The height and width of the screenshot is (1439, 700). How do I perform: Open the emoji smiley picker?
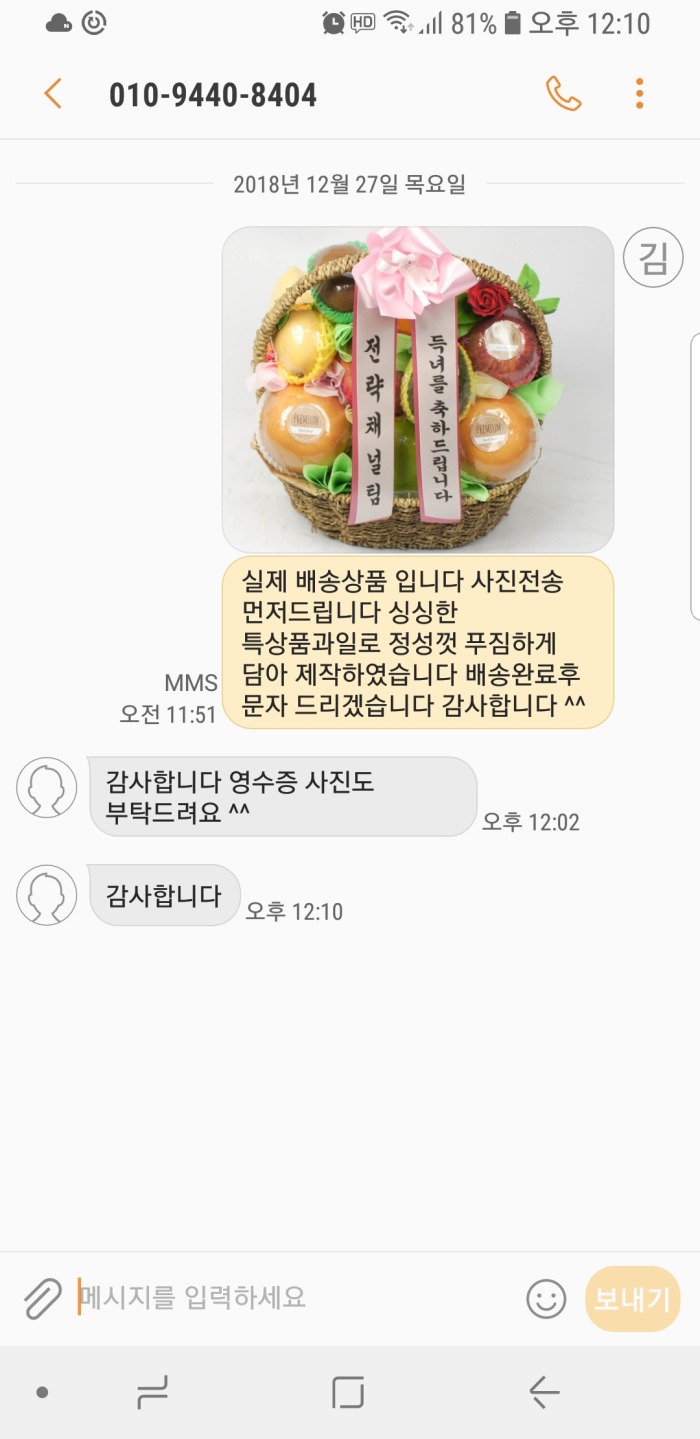coord(546,1299)
